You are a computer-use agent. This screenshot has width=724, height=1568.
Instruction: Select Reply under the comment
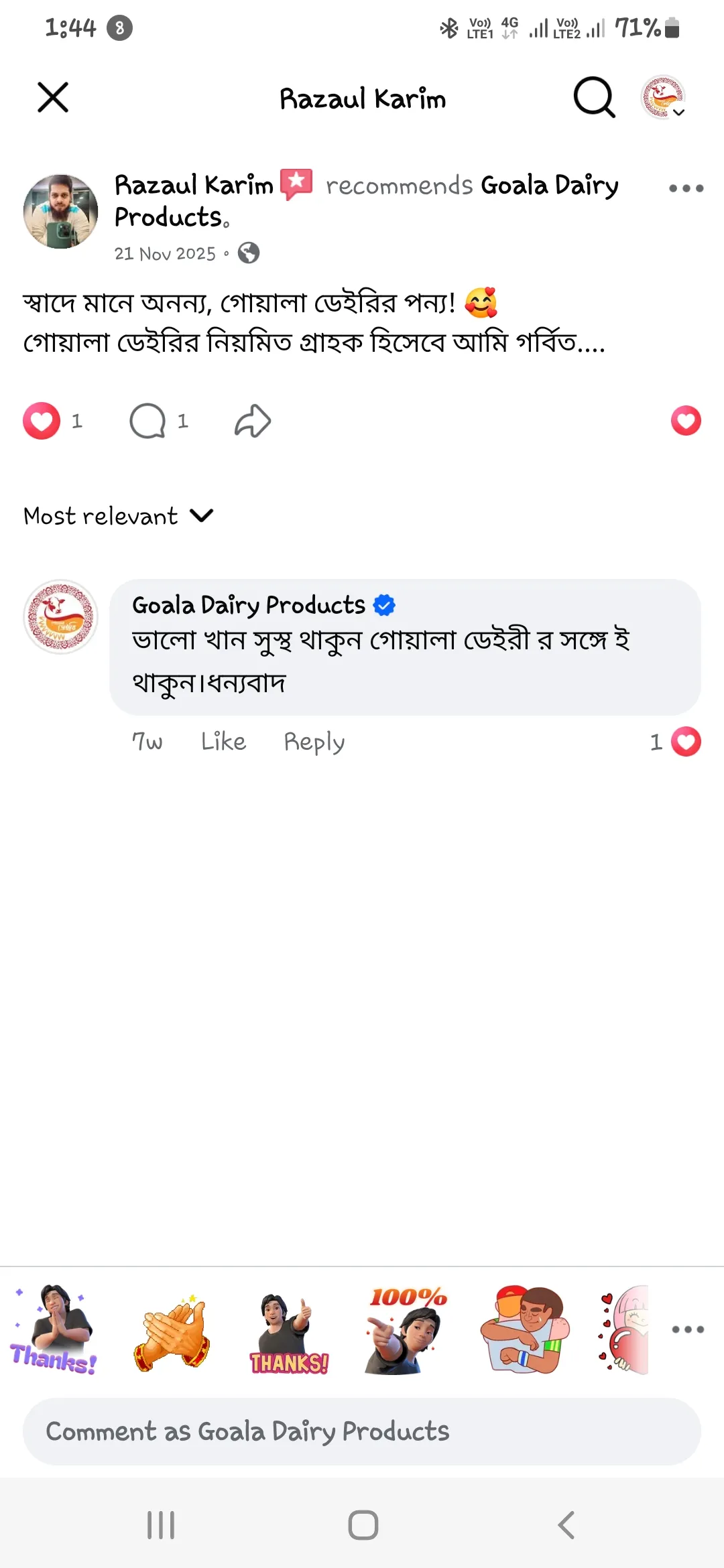tap(314, 742)
